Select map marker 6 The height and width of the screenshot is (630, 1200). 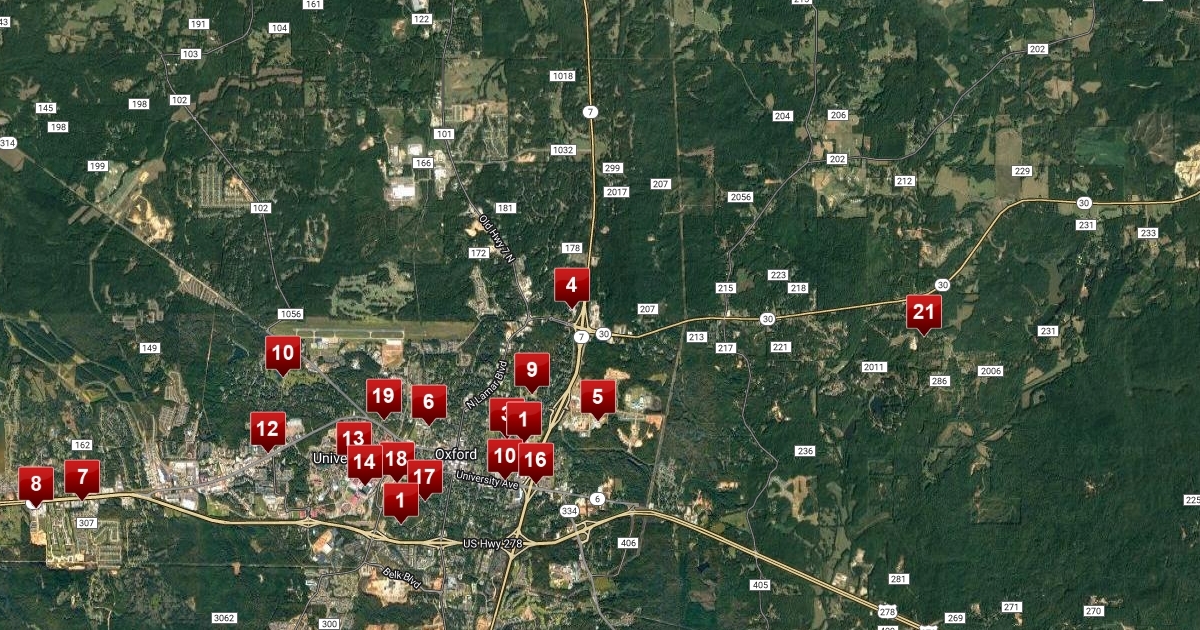(429, 402)
